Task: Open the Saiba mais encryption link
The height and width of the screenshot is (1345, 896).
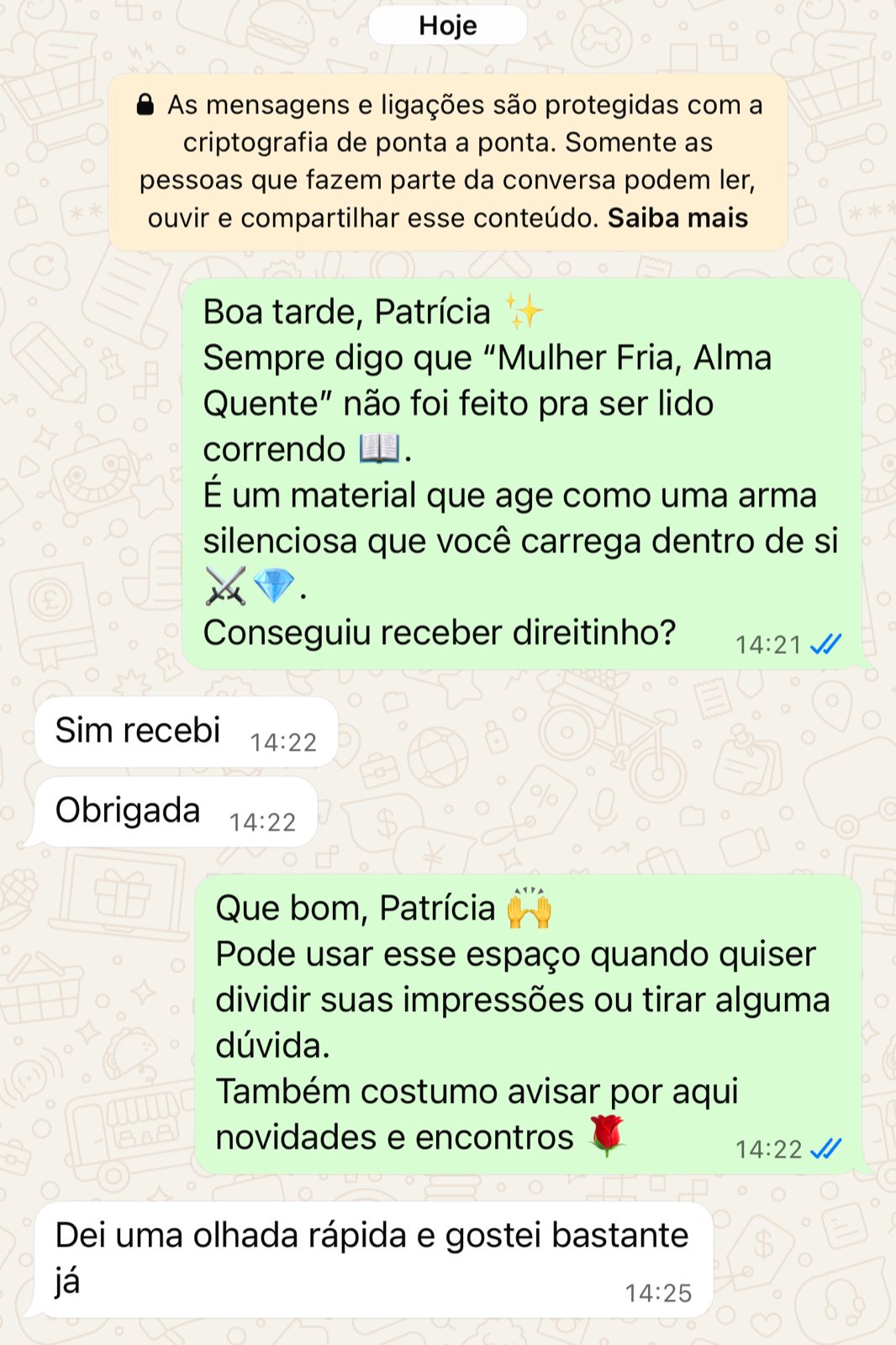Action: (x=677, y=218)
